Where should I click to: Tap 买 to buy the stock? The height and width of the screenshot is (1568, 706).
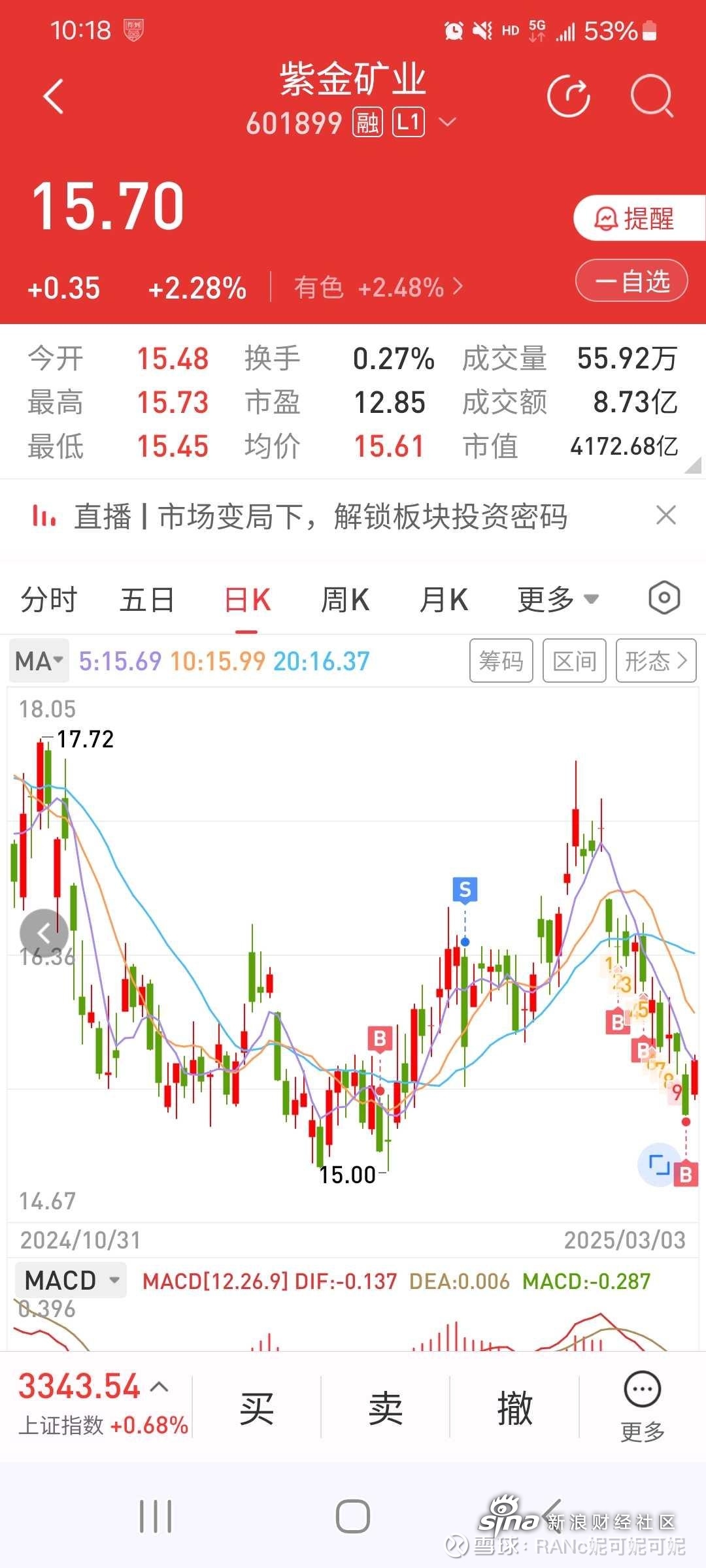(256, 1408)
